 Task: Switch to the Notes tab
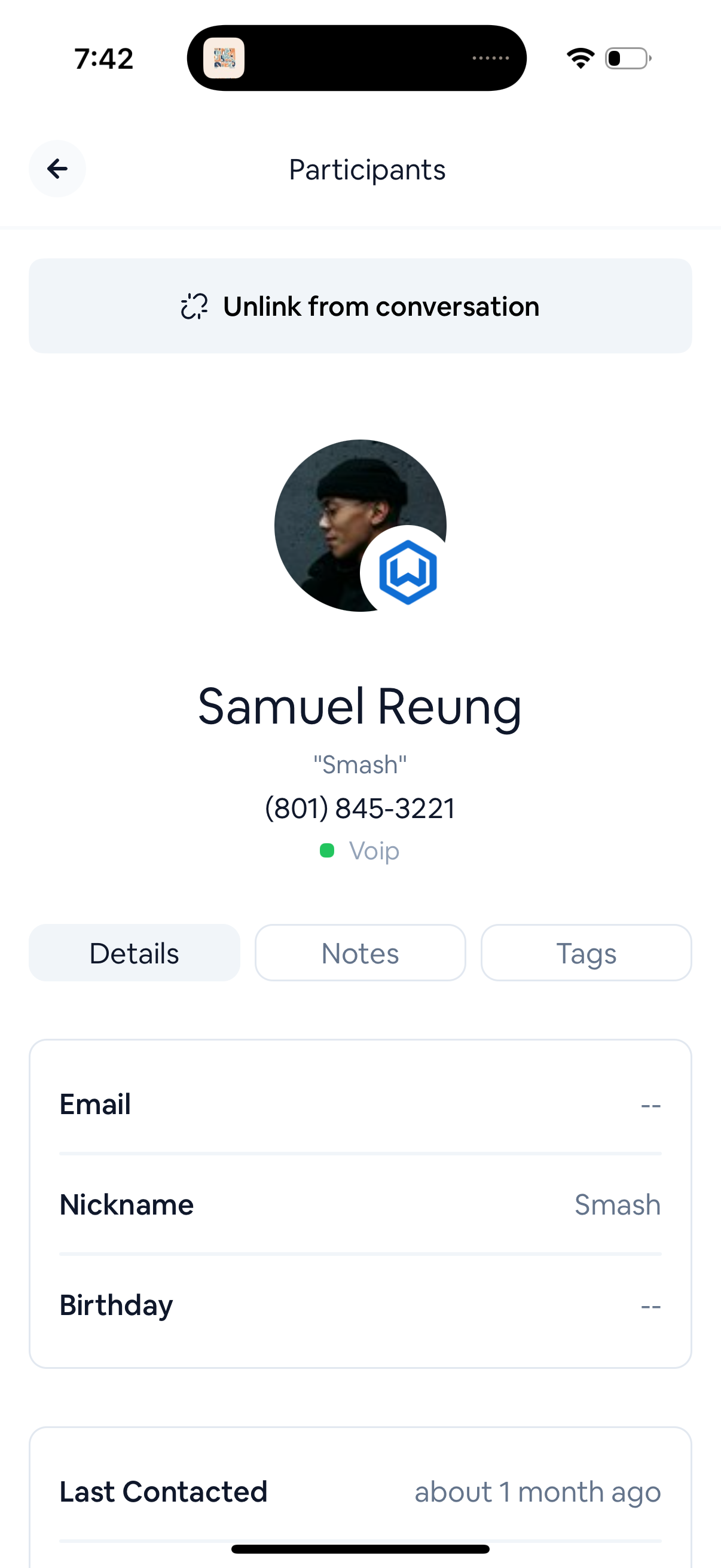point(360,953)
